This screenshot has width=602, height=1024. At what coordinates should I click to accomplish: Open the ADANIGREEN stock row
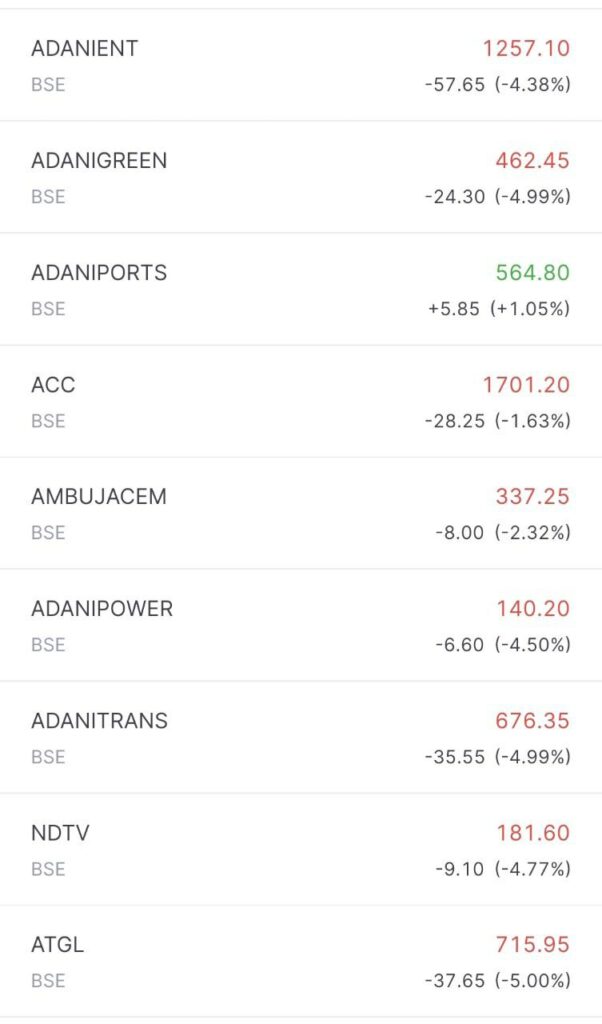tap(301, 177)
